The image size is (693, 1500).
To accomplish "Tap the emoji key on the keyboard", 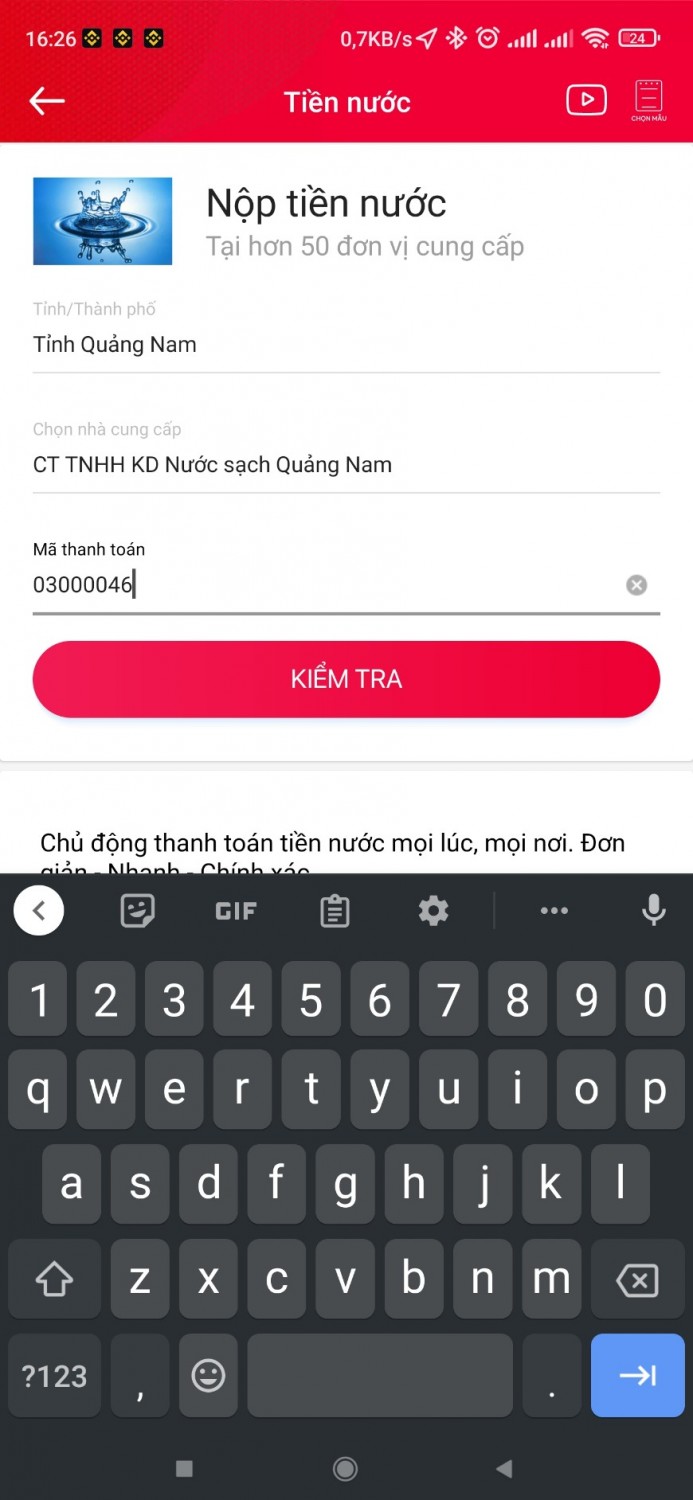I will [208, 1376].
